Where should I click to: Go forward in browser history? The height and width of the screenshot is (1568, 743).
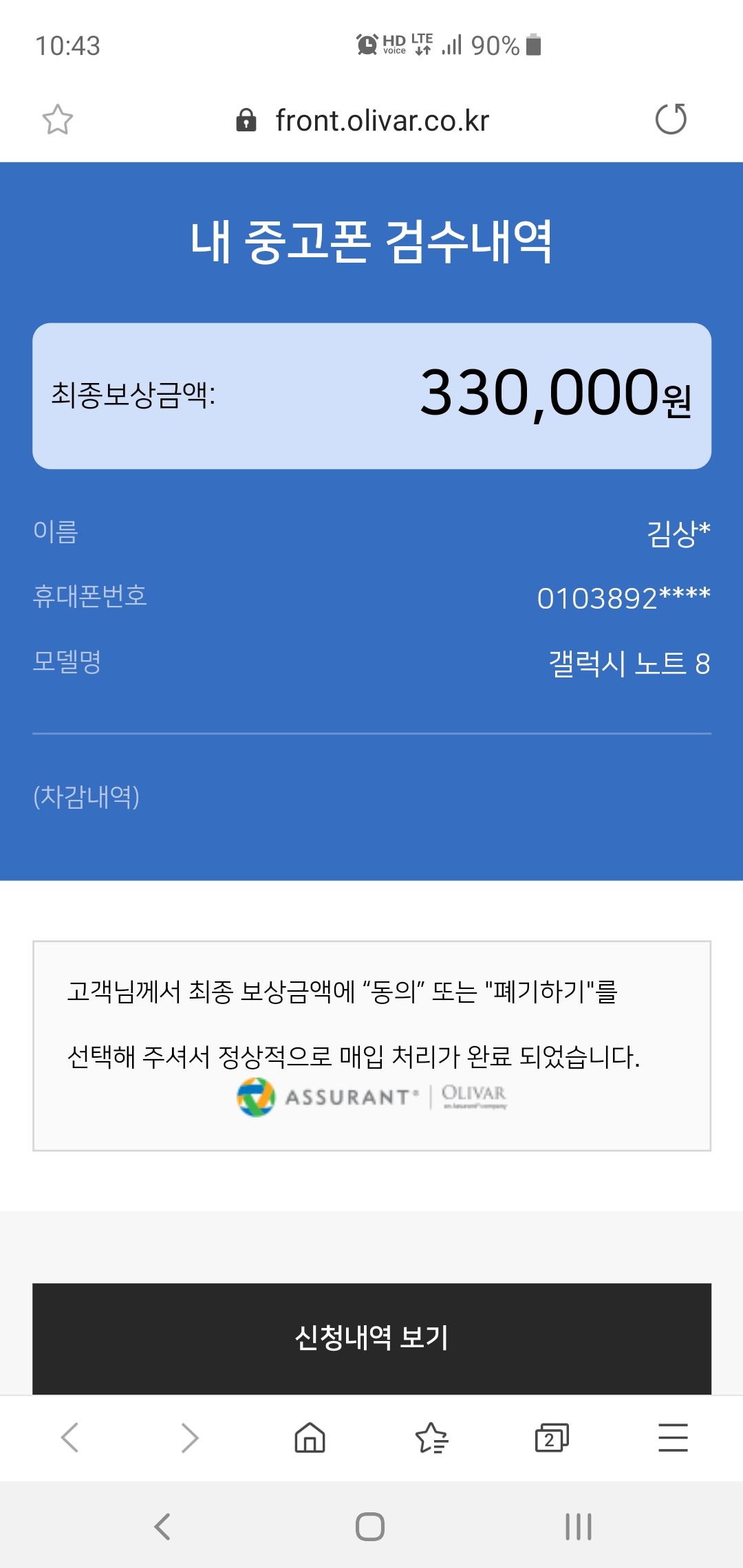(190, 1437)
